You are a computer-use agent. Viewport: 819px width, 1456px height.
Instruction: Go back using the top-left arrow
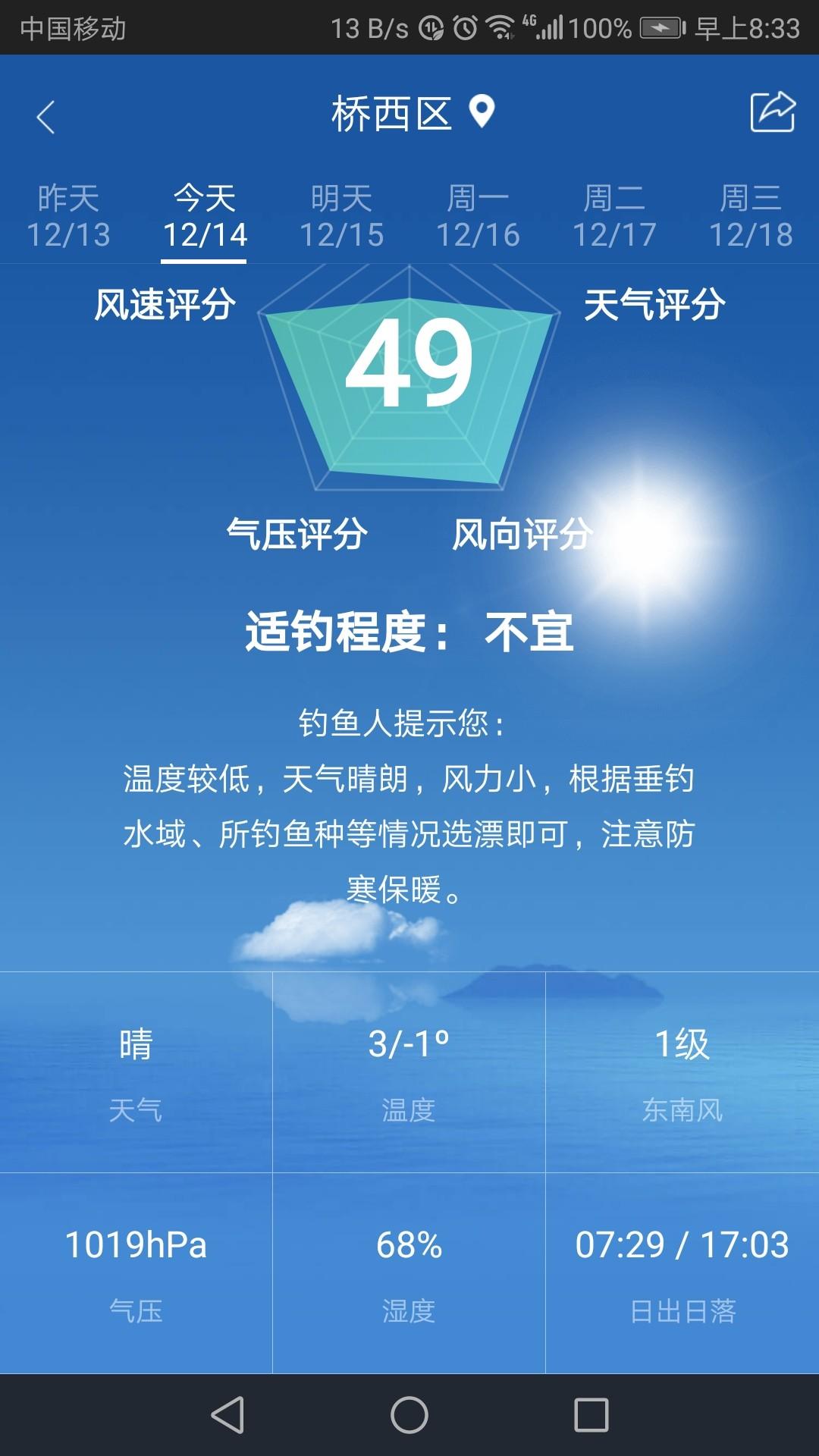click(x=45, y=117)
